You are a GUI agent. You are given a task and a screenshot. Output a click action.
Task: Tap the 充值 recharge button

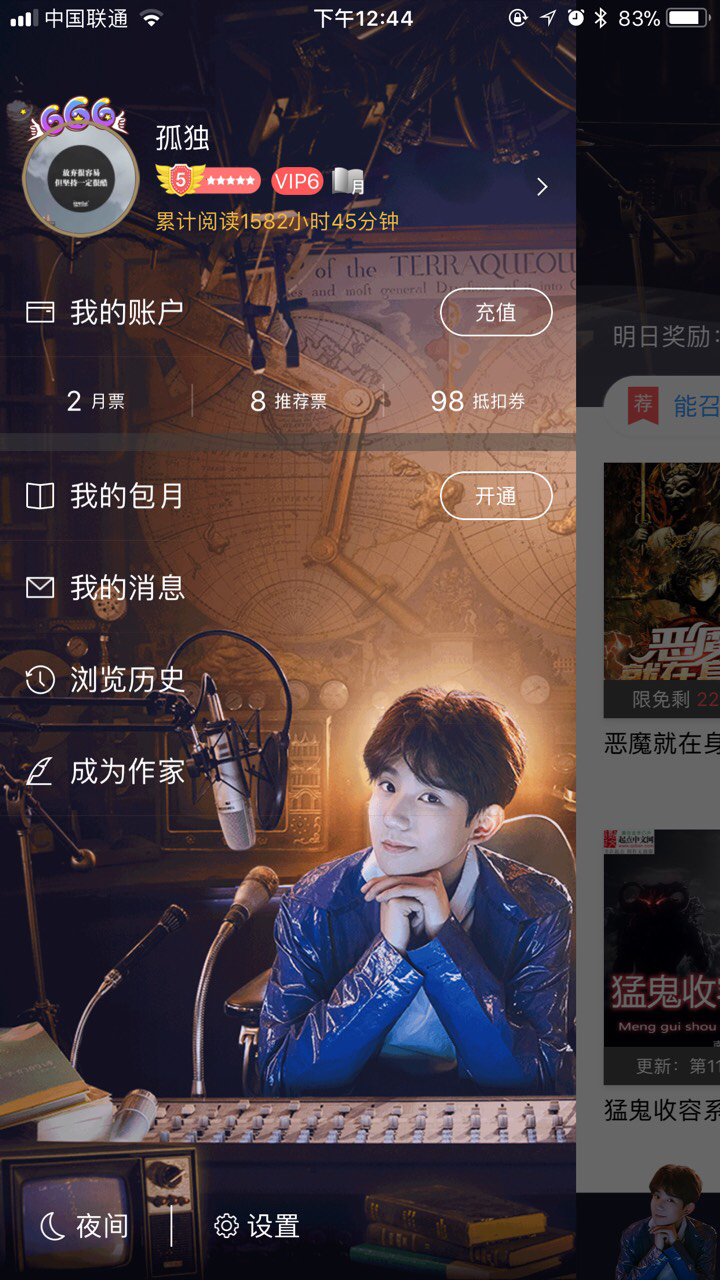[x=496, y=312]
